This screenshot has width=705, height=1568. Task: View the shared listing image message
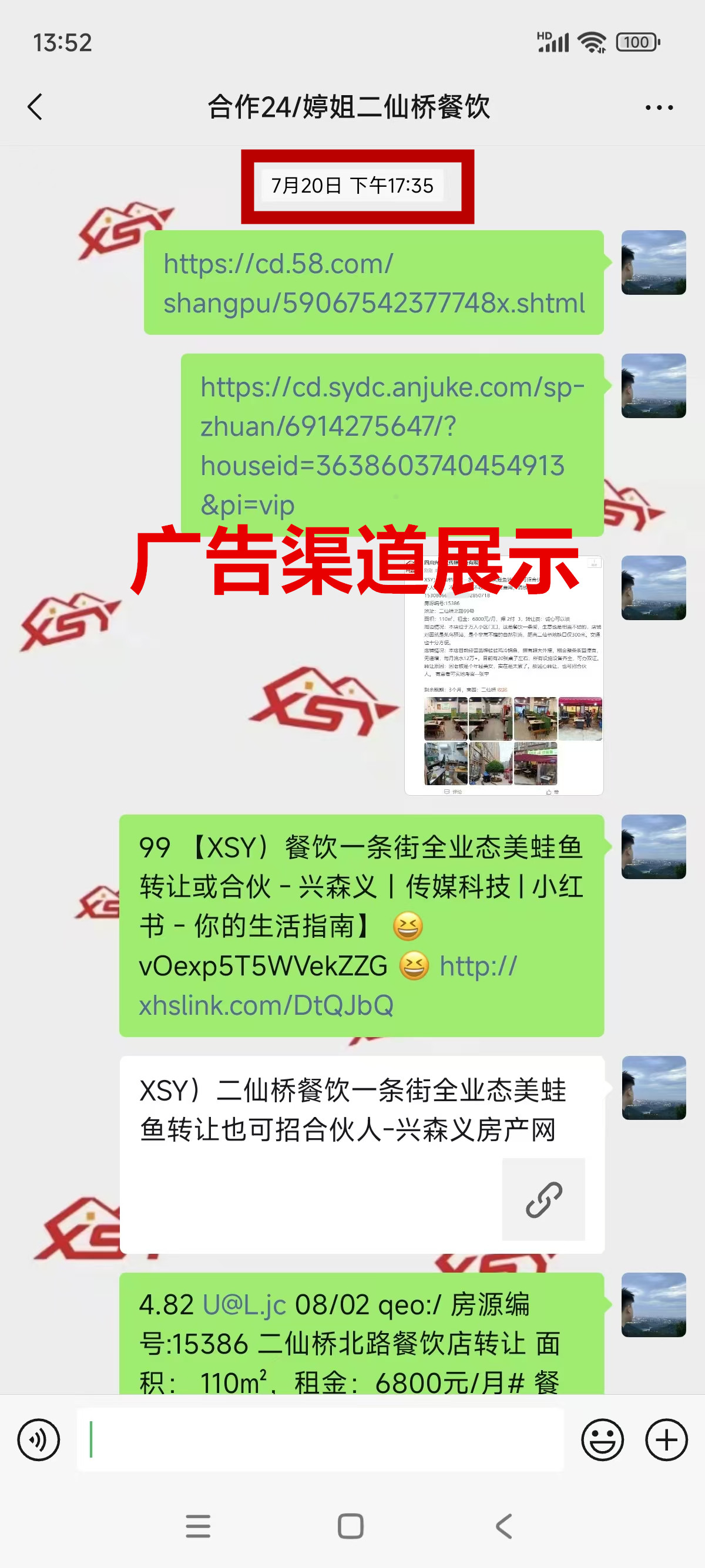pos(503,676)
